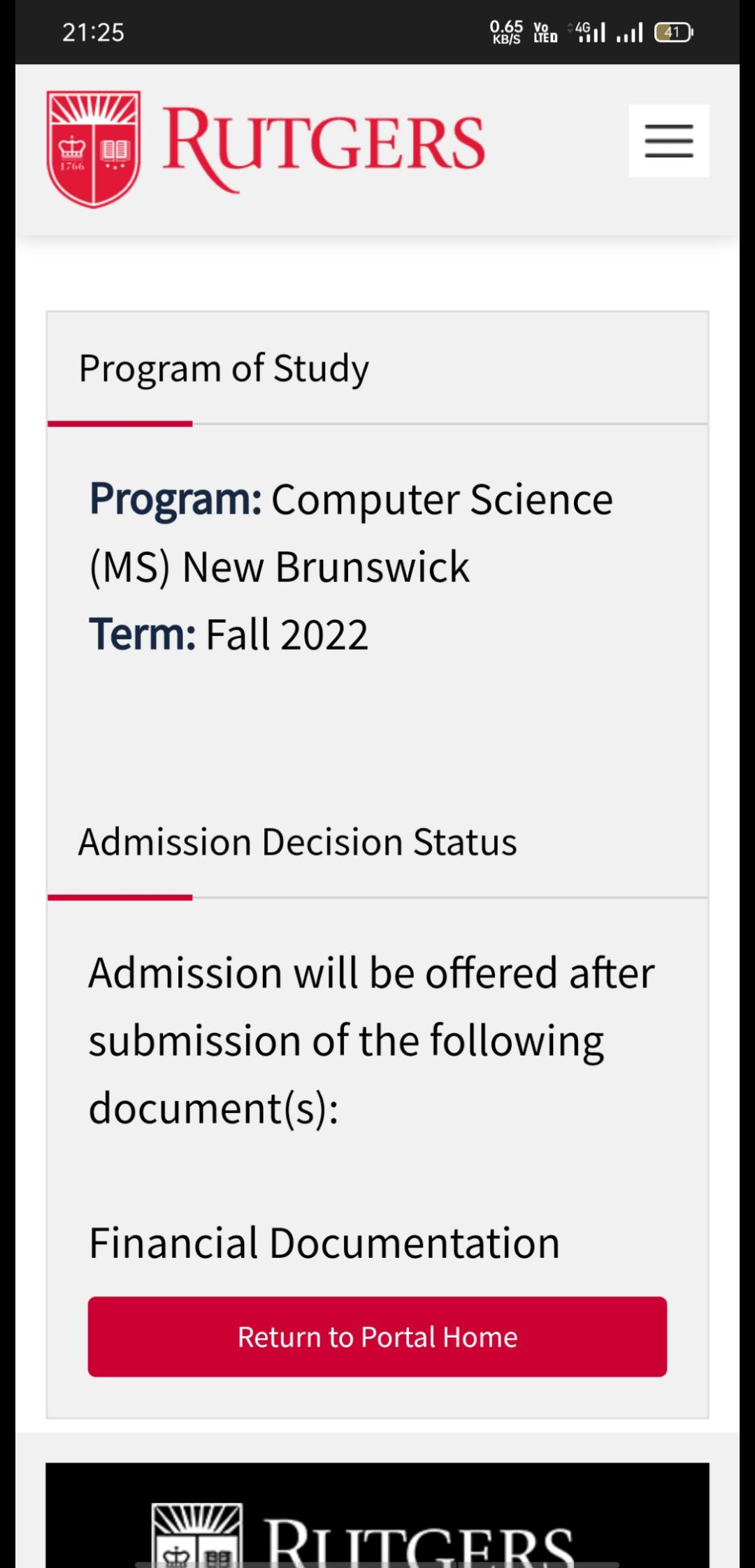
Task: Click the Financial Documentation requirement text
Action: (324, 1242)
